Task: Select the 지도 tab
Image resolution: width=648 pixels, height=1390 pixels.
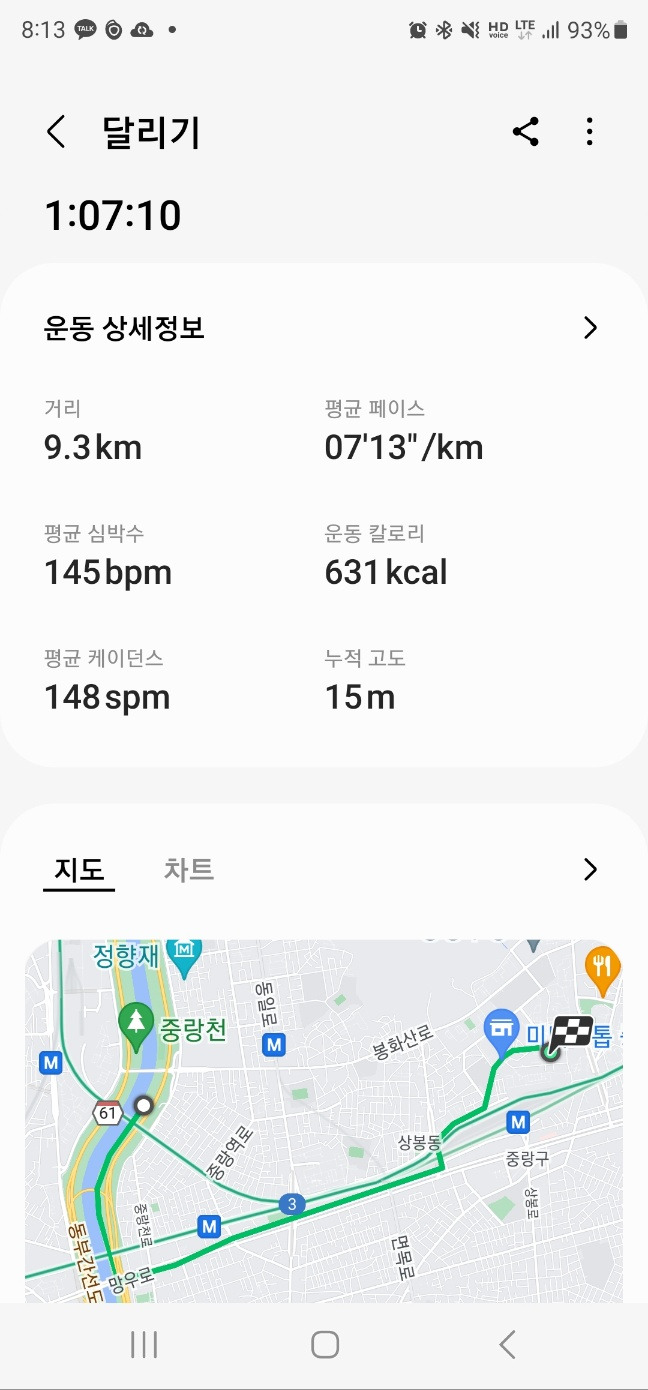Action: click(x=79, y=869)
